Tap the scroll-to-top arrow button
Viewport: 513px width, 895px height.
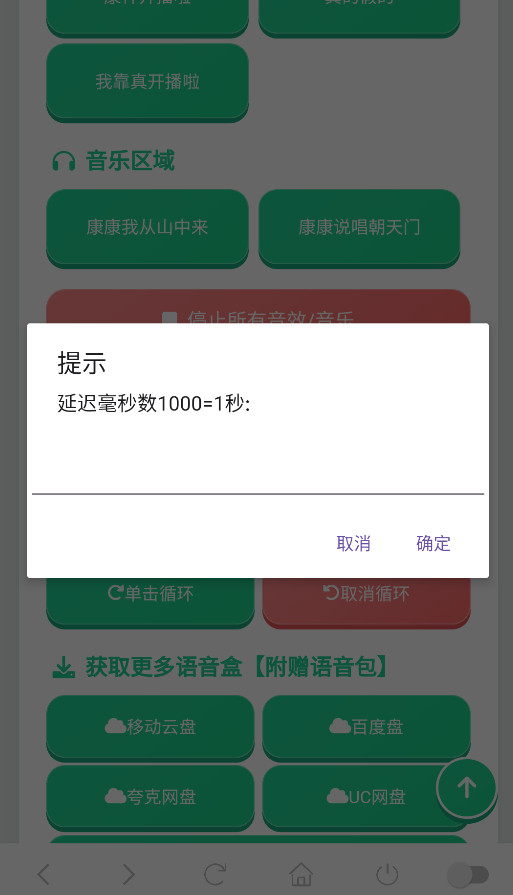(467, 788)
